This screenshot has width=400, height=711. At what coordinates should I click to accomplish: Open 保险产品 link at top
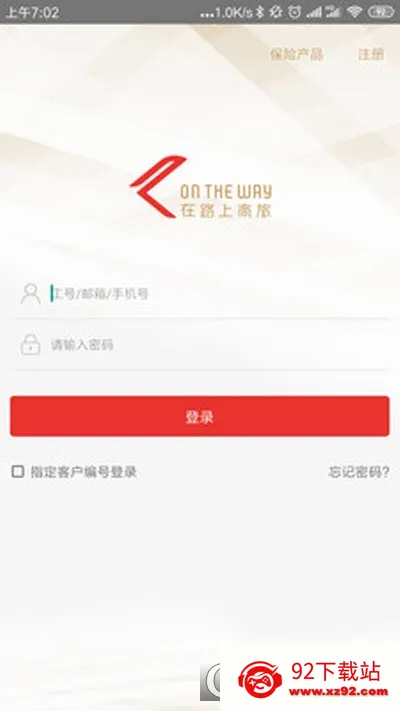pyautogui.click(x=296, y=54)
